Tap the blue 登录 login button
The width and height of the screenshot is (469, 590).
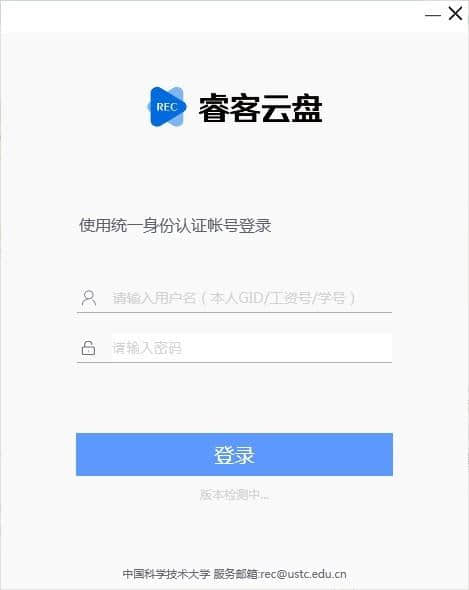pos(234,455)
